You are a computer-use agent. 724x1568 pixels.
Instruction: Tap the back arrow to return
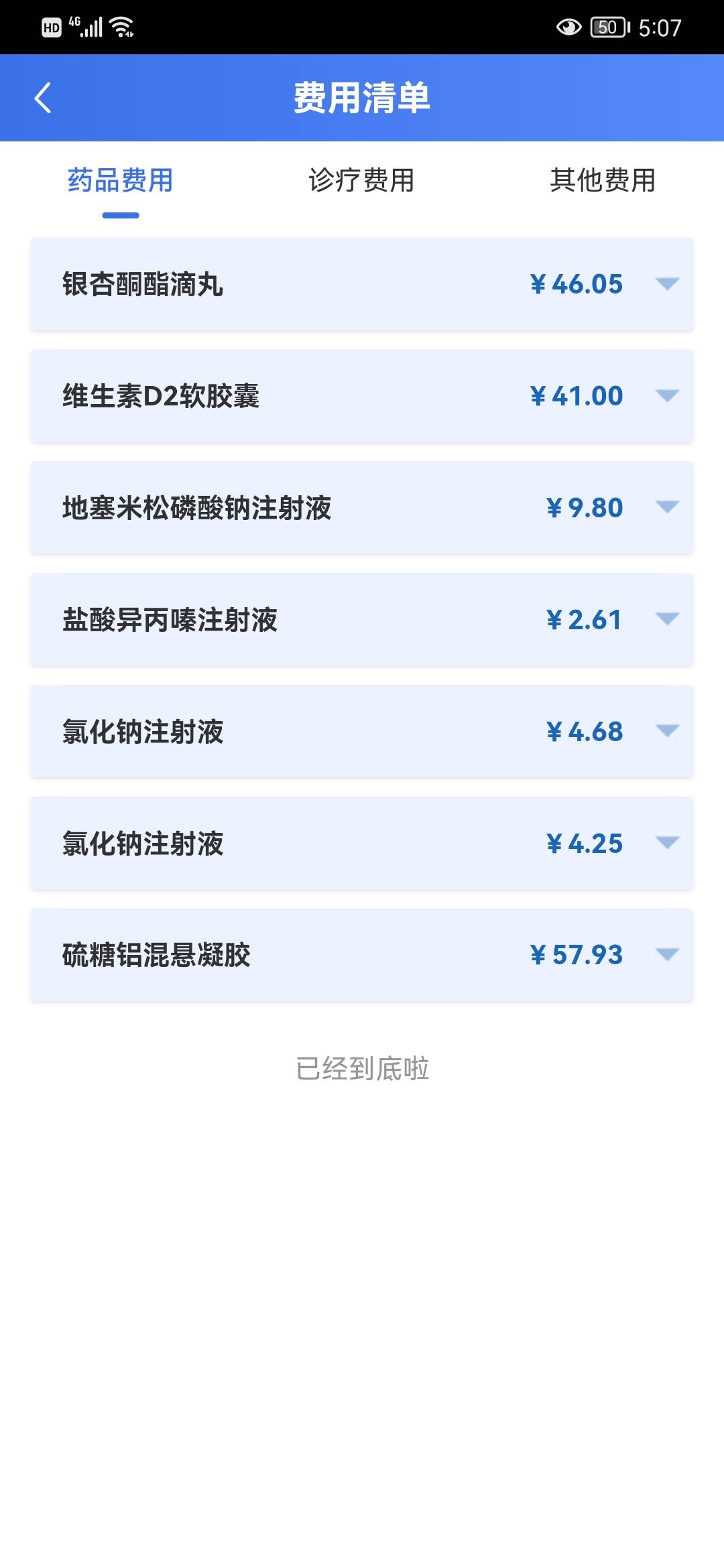click(42, 97)
